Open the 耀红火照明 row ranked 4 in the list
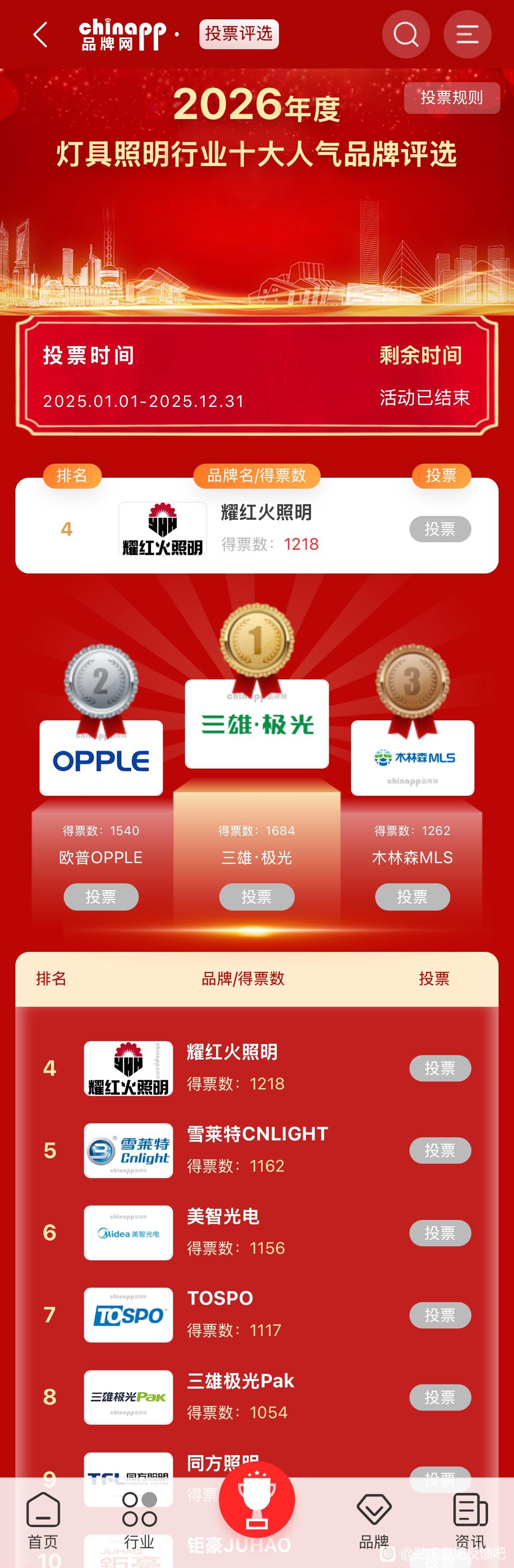The height and width of the screenshot is (1568, 514). [x=231, y=1067]
